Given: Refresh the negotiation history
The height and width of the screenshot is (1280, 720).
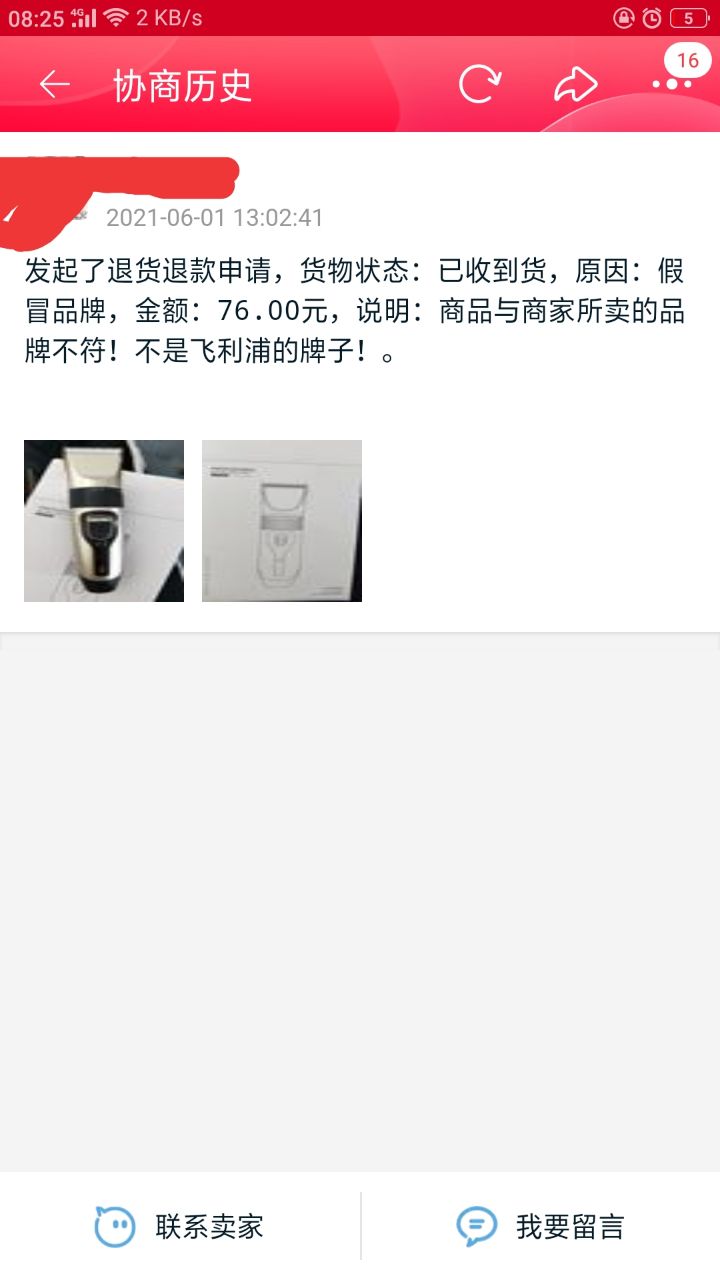Looking at the screenshot, I should click(x=479, y=85).
